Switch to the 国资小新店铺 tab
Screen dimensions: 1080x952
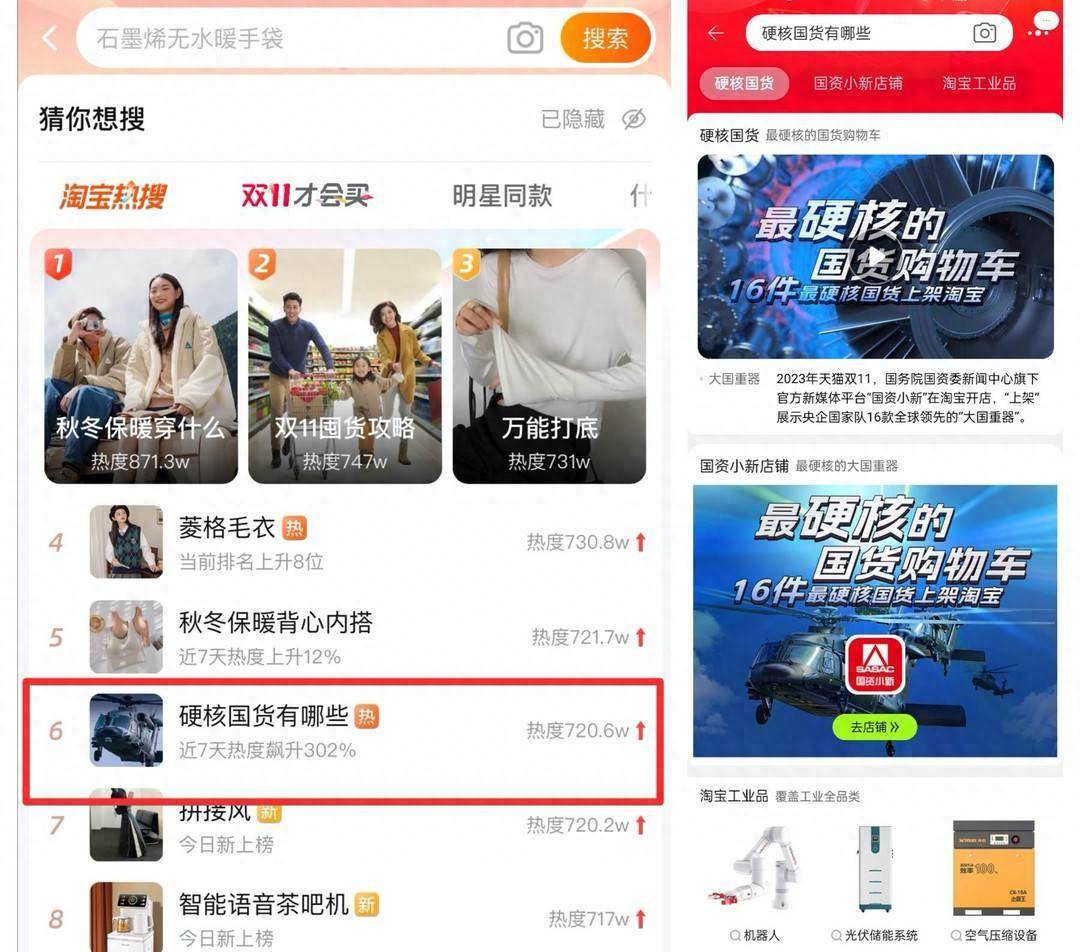point(858,83)
